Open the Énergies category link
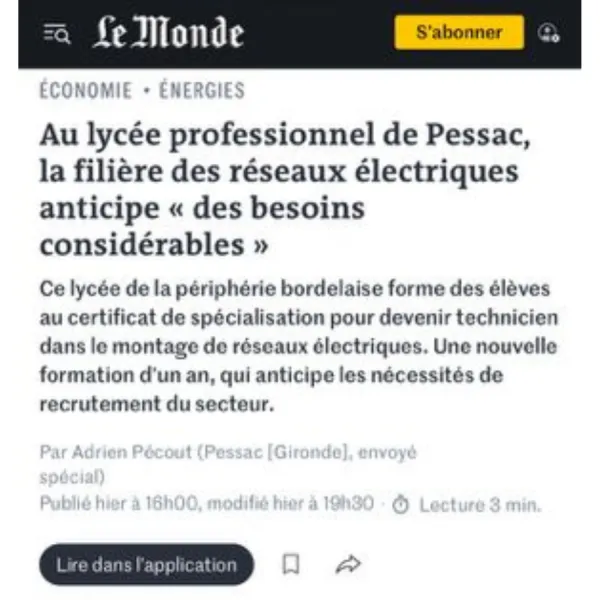The image size is (600, 600). coord(201,91)
